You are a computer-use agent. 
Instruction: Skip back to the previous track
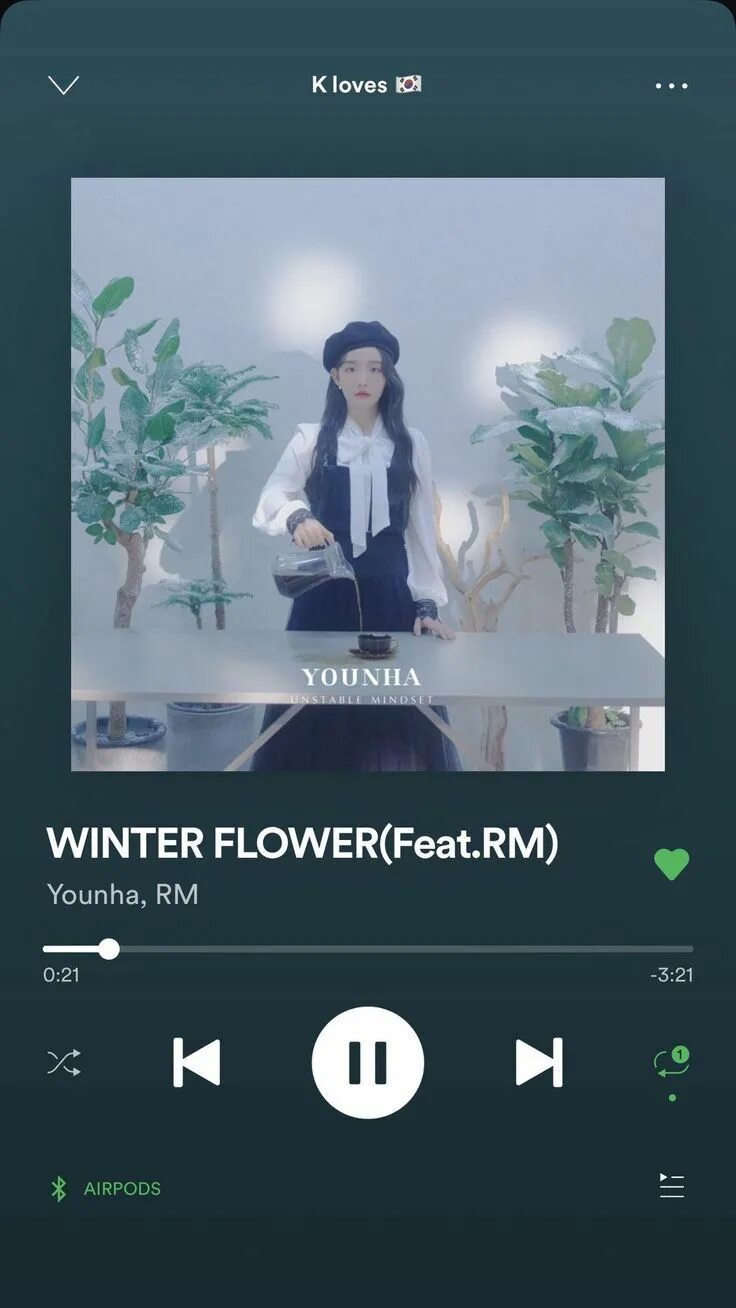point(197,1062)
